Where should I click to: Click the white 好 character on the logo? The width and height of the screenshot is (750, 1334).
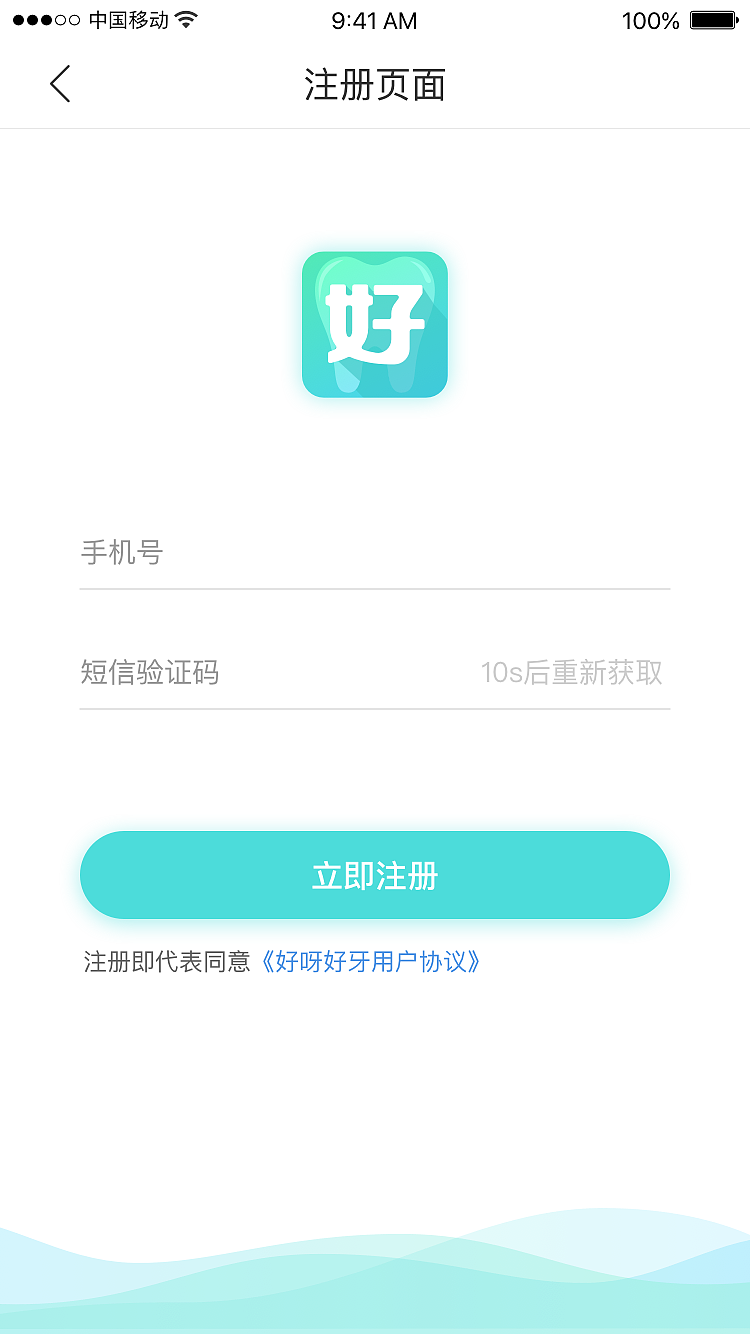coord(375,322)
